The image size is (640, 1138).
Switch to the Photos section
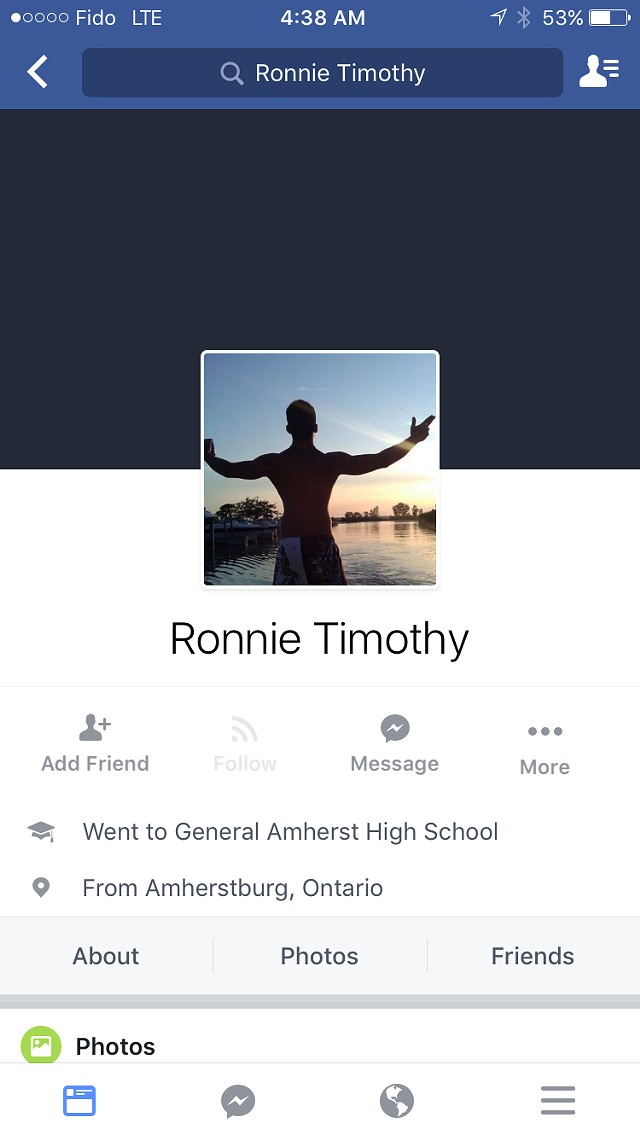click(319, 956)
